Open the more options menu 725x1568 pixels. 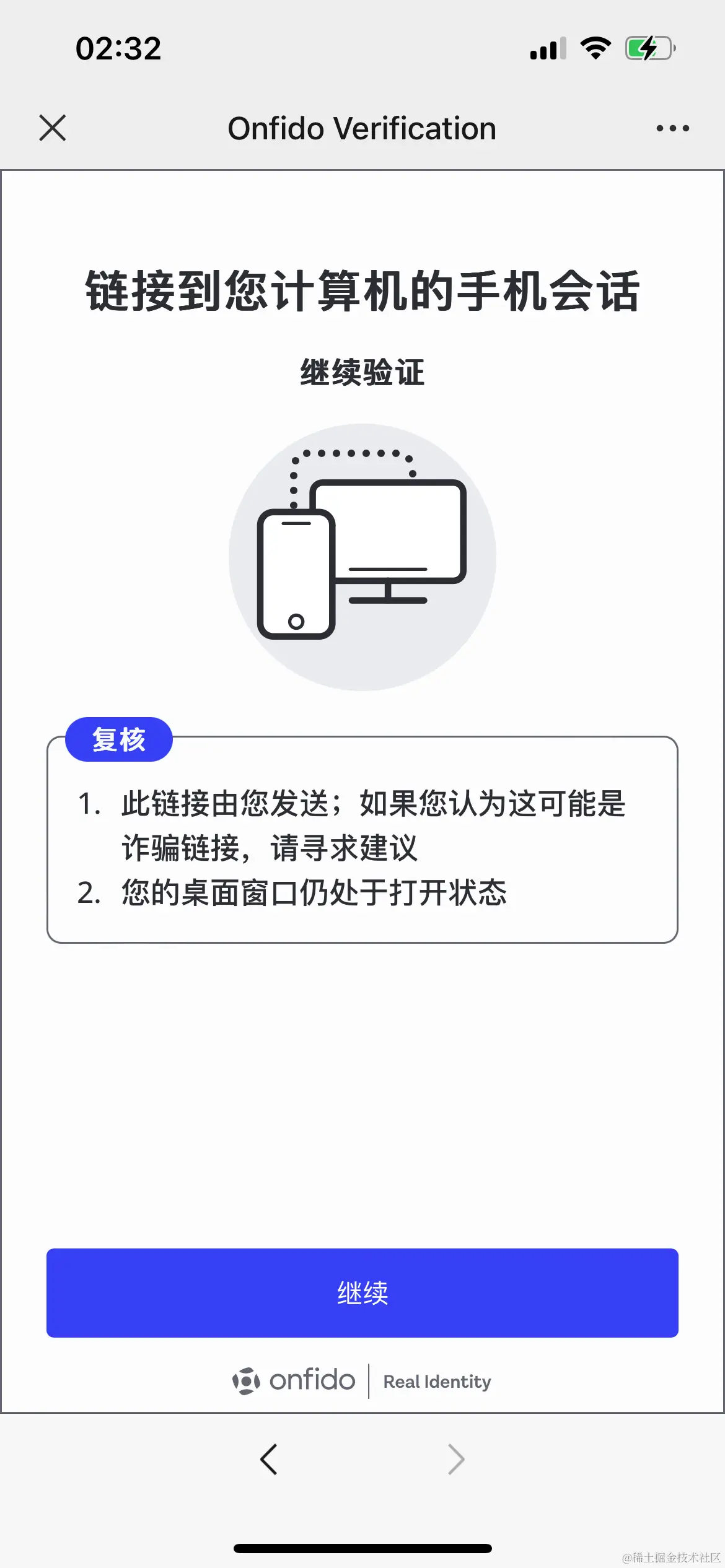(672, 128)
